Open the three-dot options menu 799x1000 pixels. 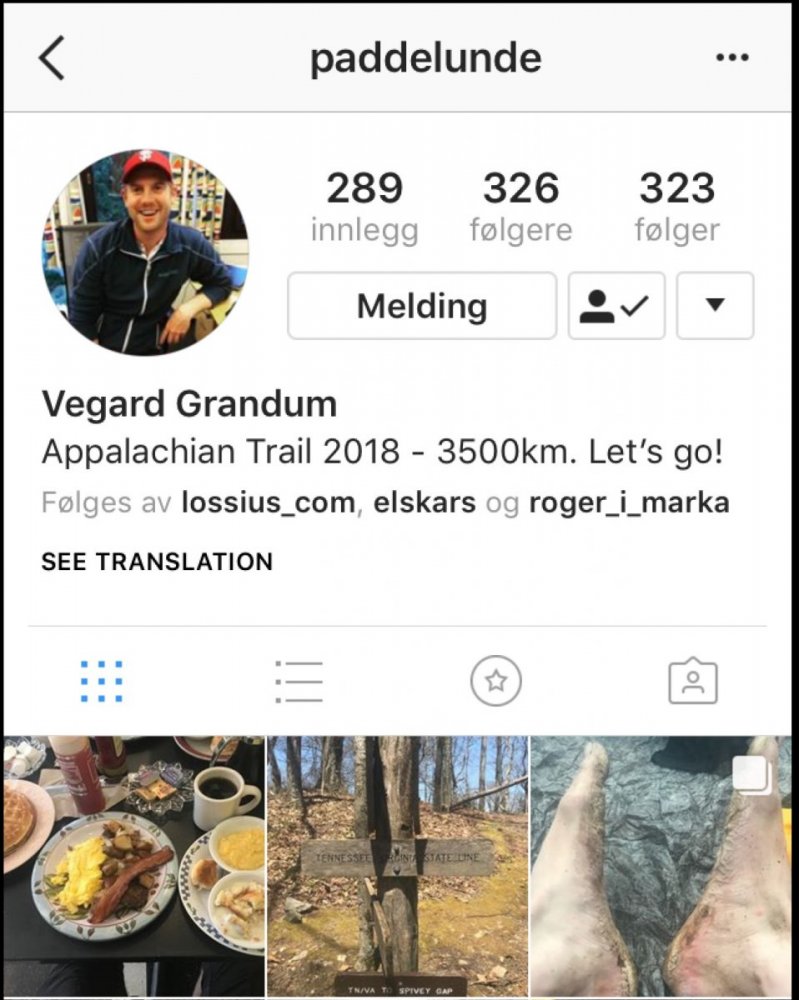click(x=732, y=58)
